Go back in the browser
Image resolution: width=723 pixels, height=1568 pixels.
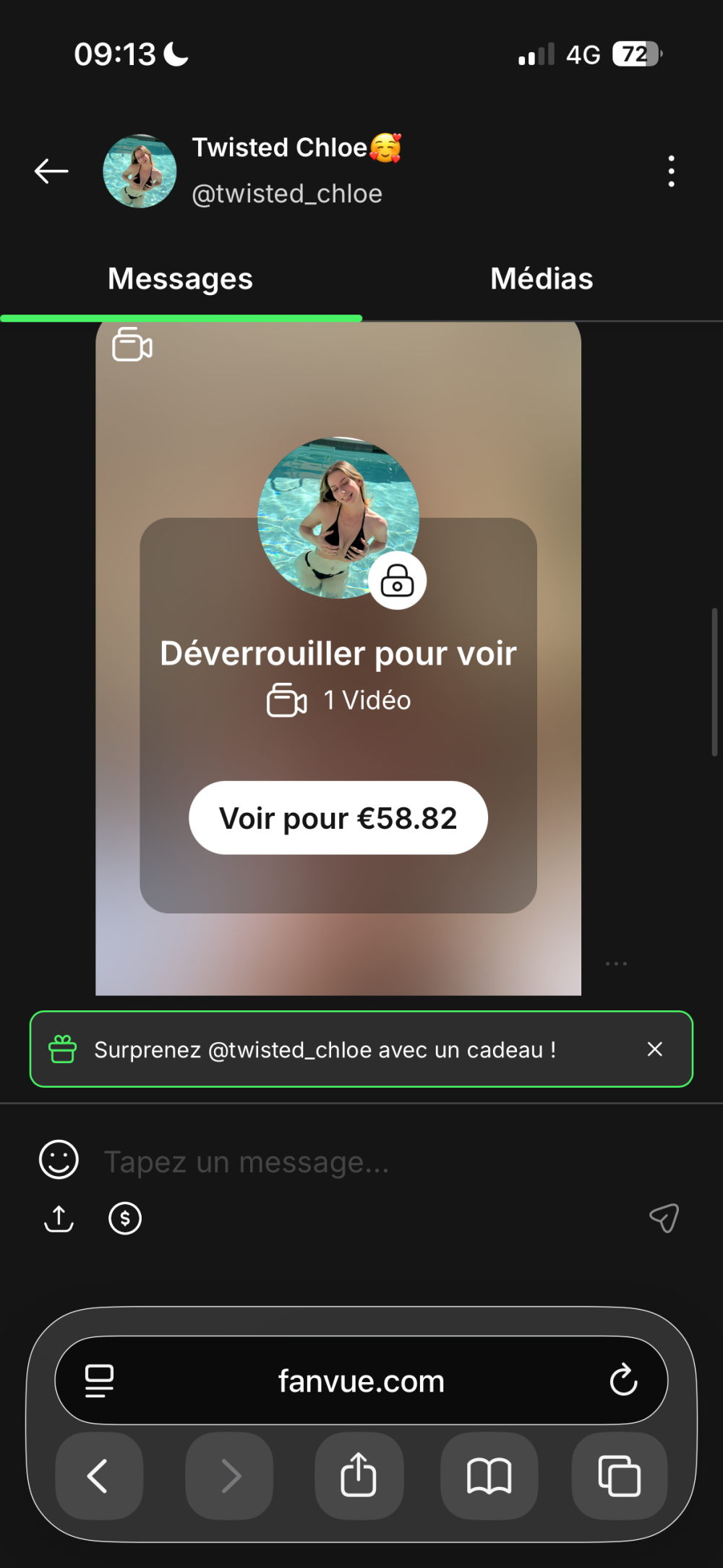coord(98,1476)
